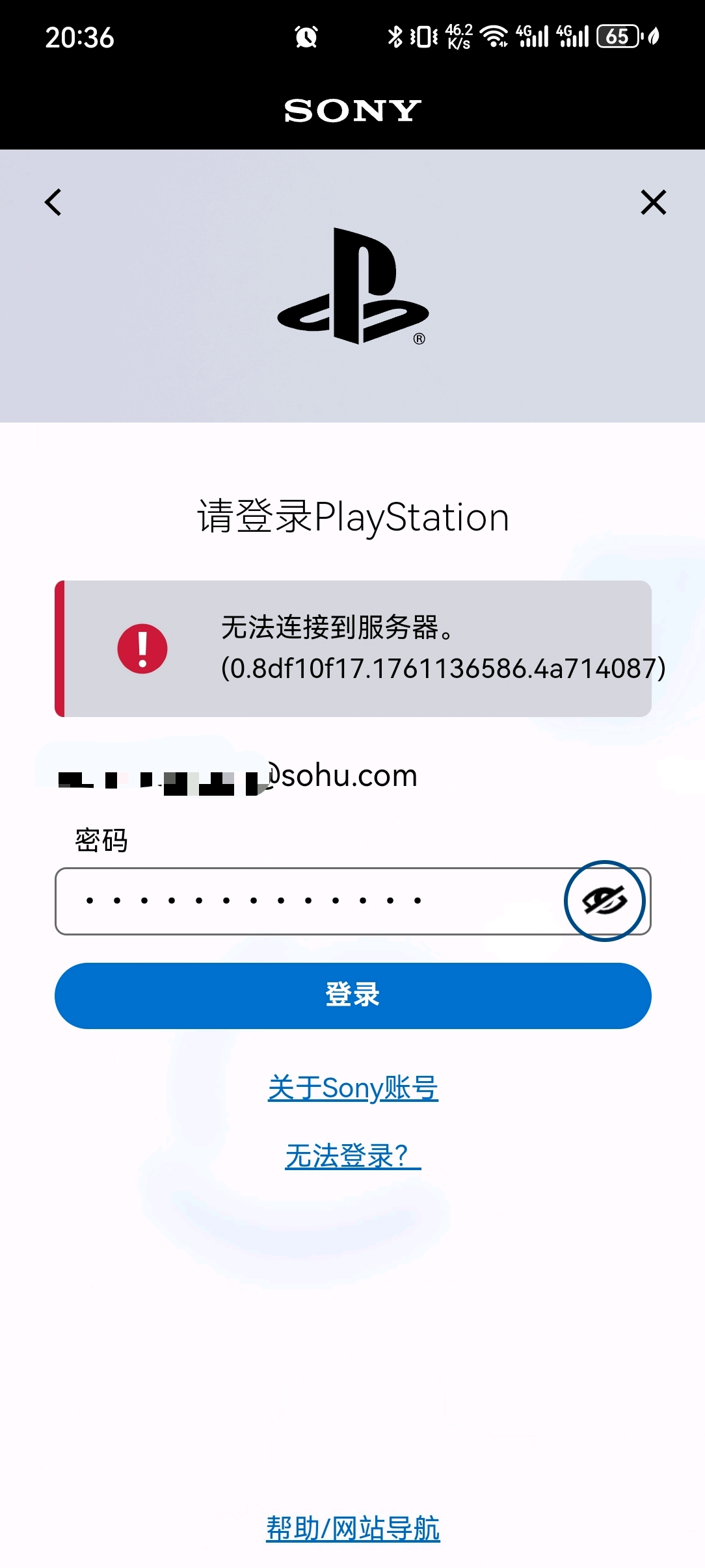Tap the password (密码) input field

(x=306, y=901)
